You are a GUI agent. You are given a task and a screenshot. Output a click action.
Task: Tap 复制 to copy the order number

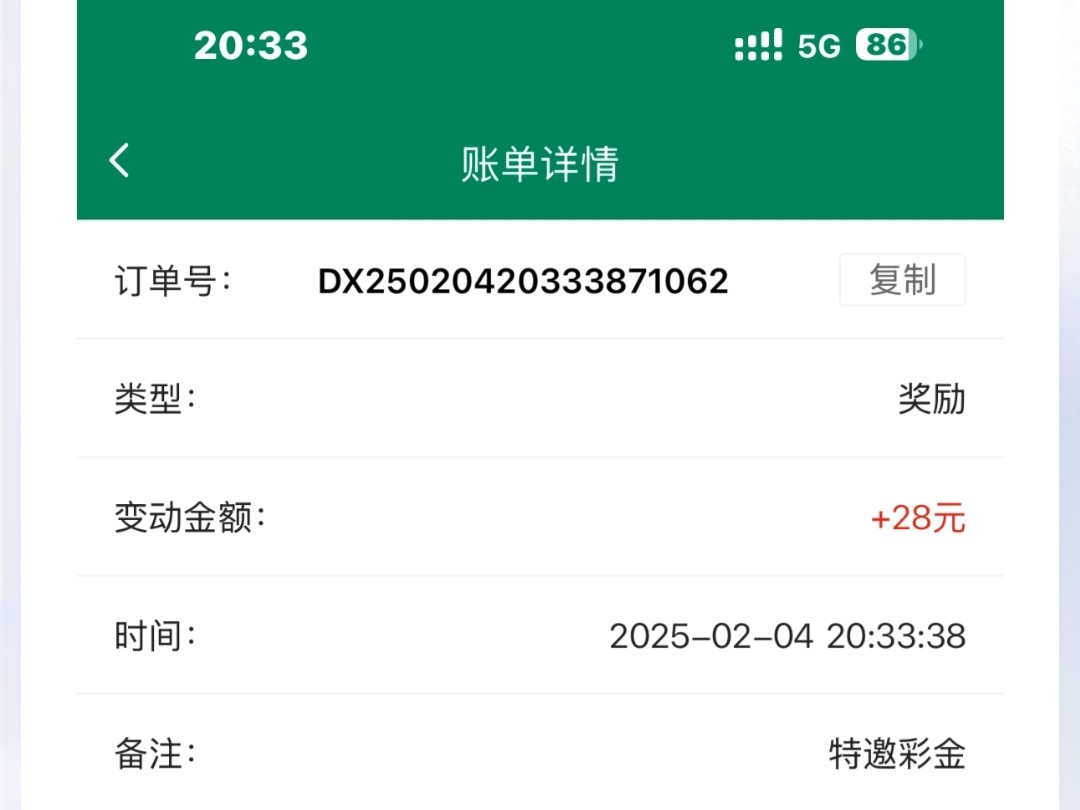(x=902, y=280)
